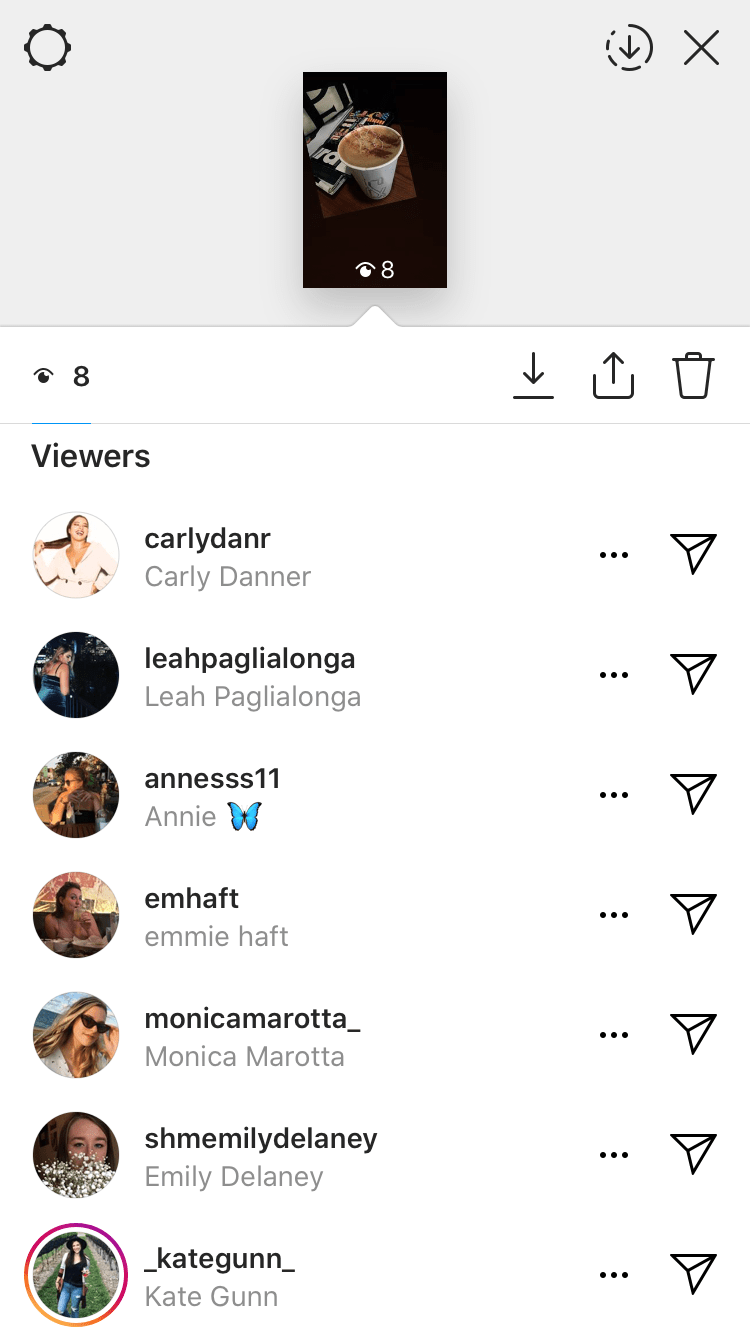Delete this story with trash icon
750x1334 pixels.
click(692, 377)
